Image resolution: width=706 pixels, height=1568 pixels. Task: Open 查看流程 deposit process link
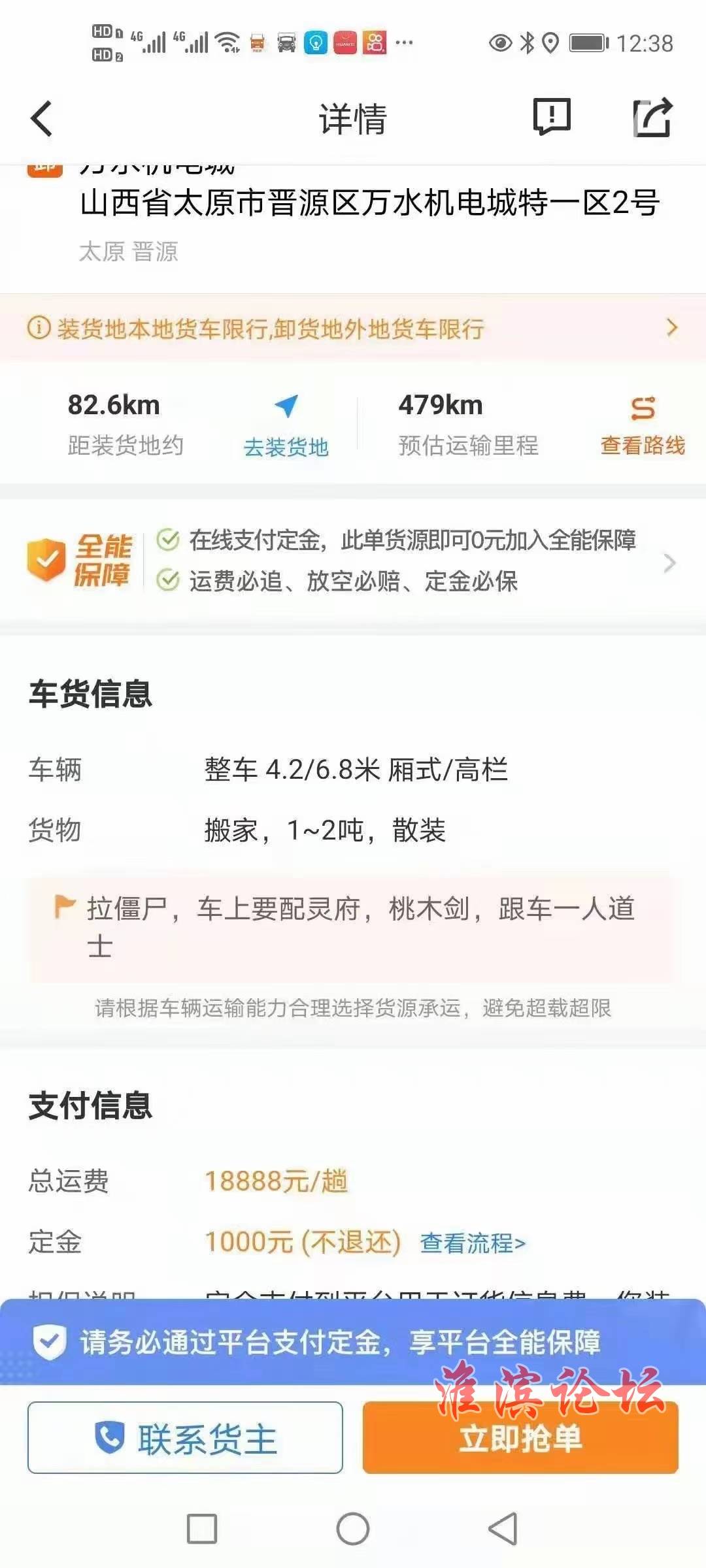473,1243
